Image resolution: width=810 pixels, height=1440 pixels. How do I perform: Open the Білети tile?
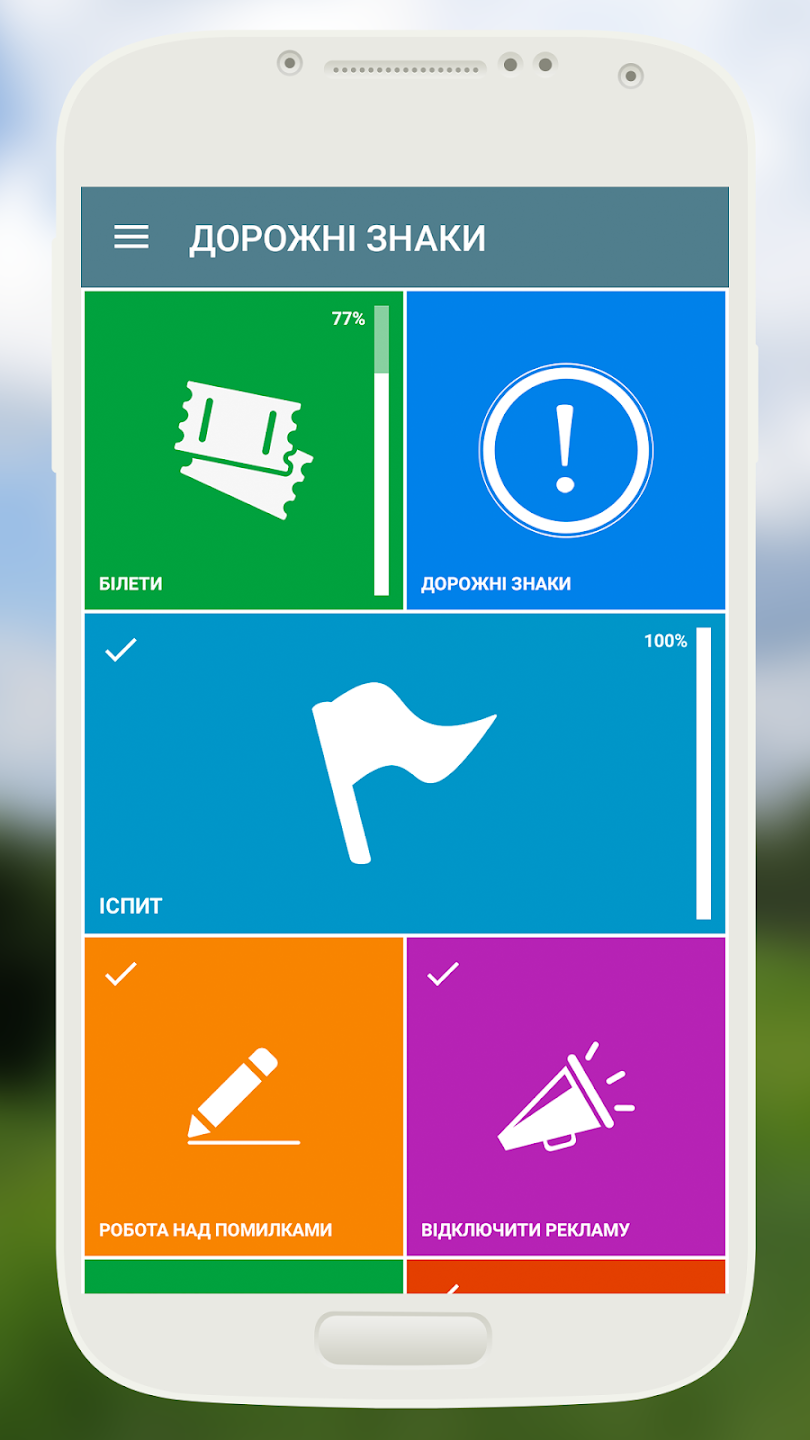(243, 450)
